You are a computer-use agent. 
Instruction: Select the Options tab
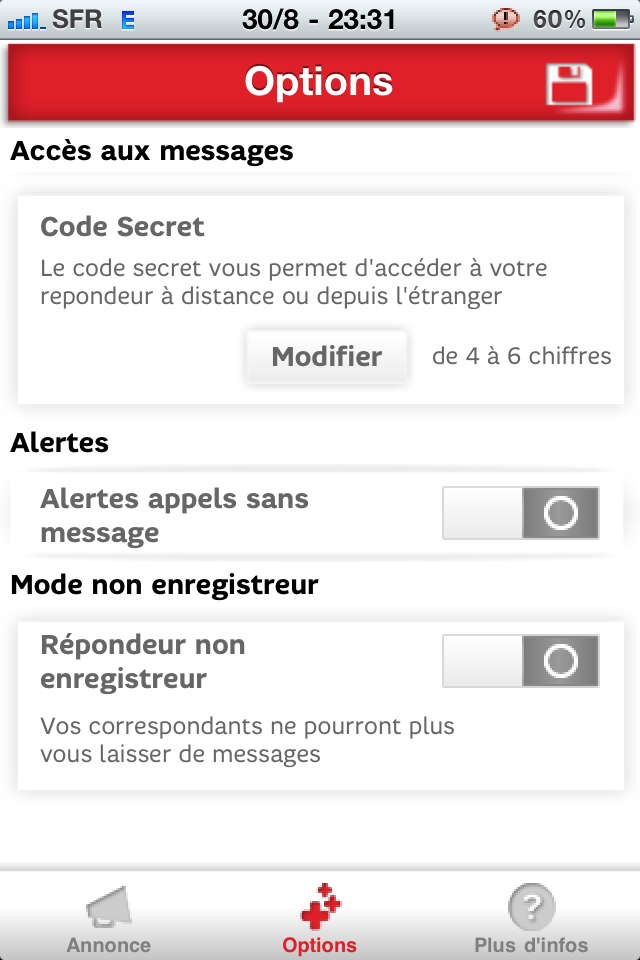320,919
